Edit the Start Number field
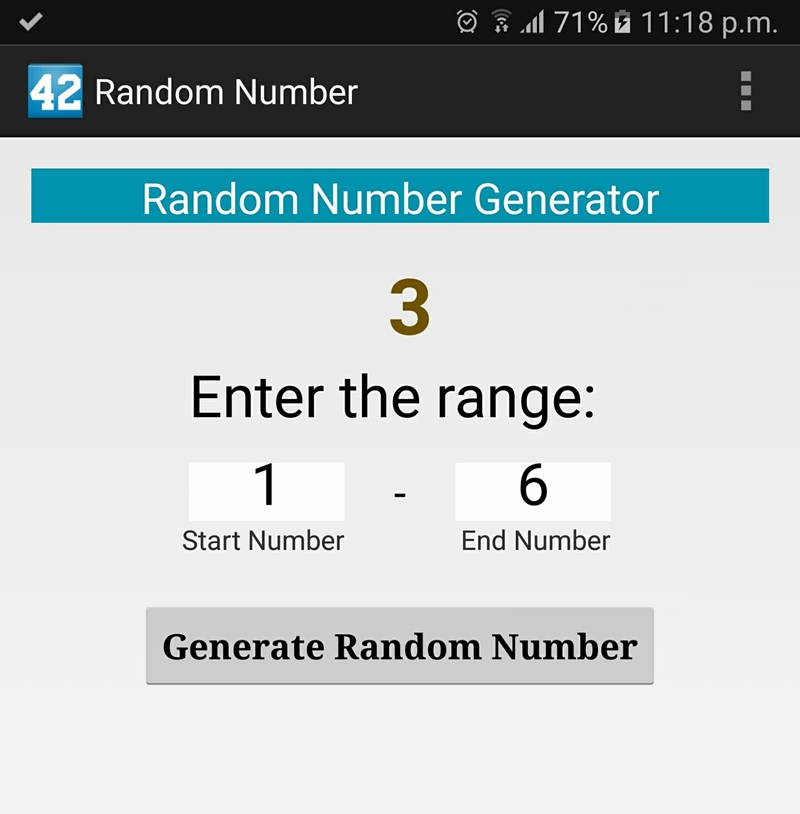800x814 pixels. tap(266, 490)
